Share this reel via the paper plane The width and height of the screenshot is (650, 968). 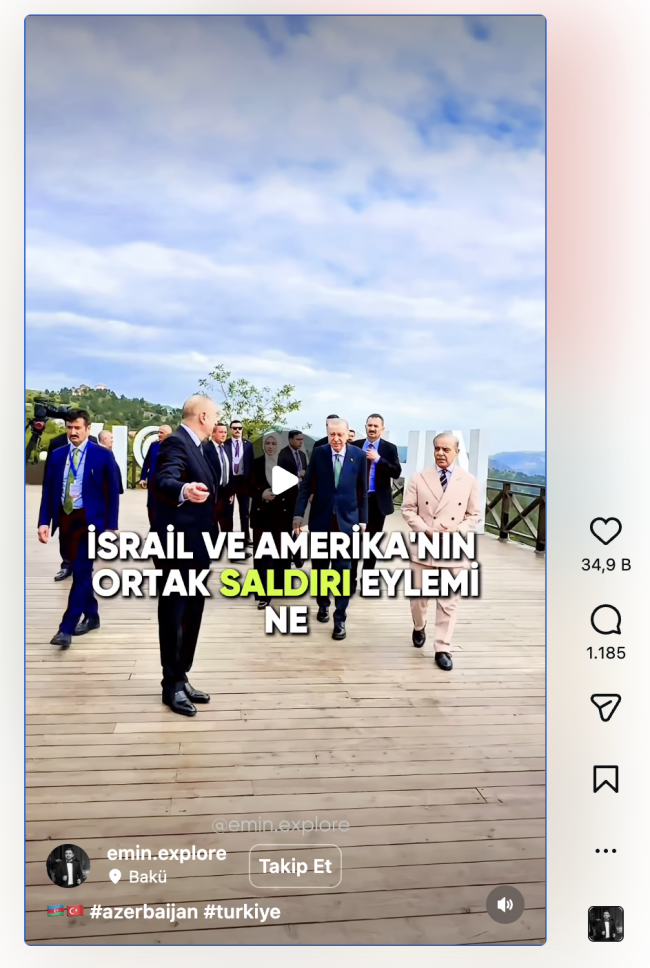(605, 707)
